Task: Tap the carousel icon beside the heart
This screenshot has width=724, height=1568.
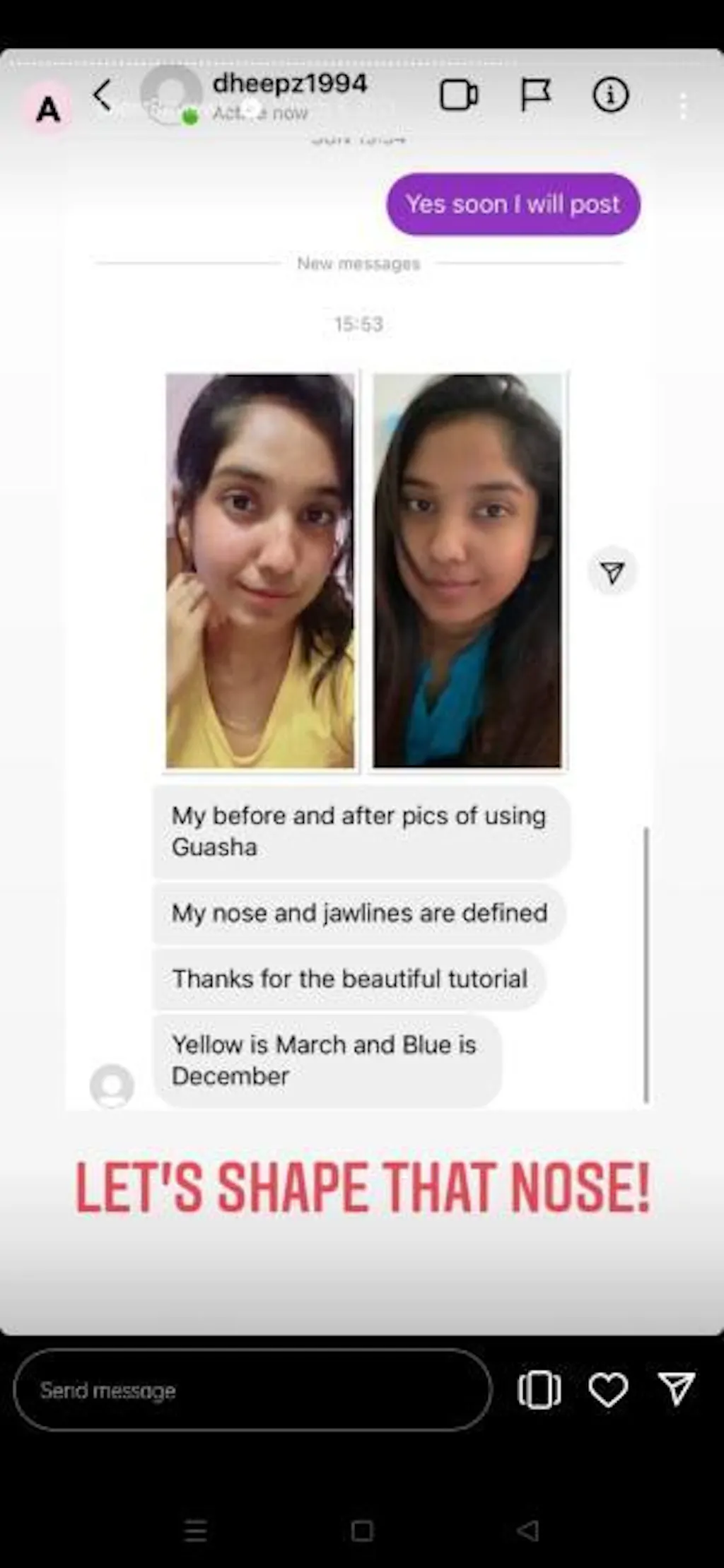Action: 539,1389
